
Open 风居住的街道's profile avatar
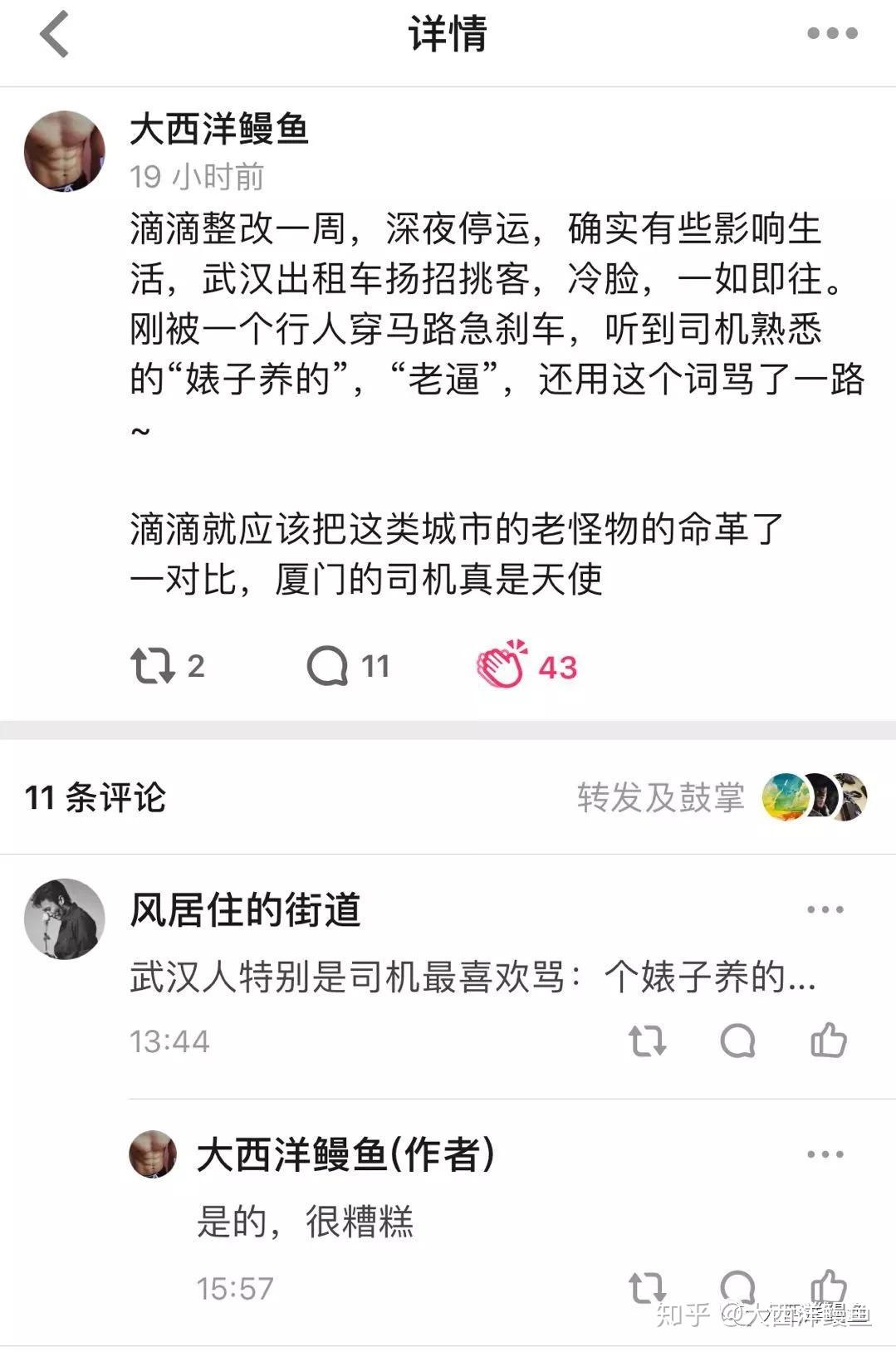[65, 918]
